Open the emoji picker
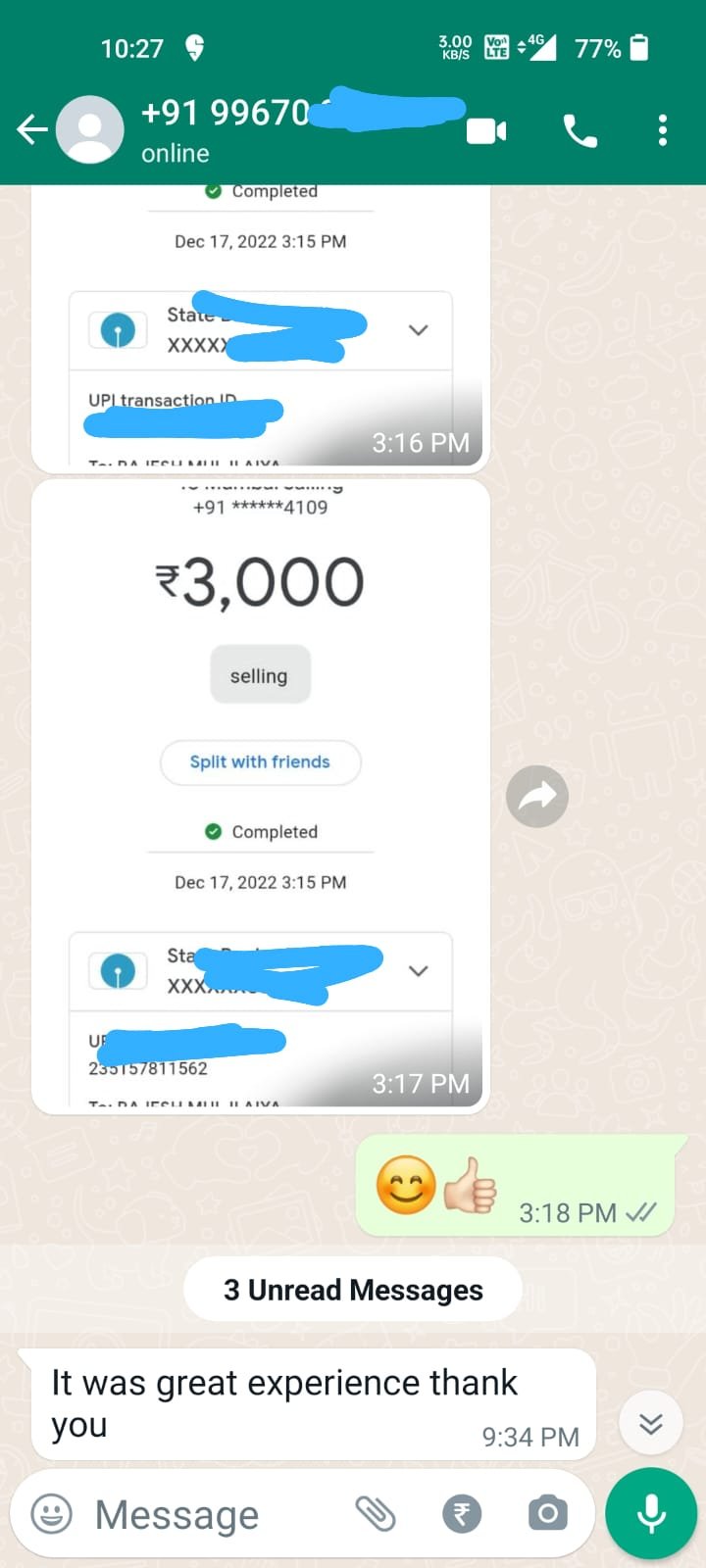Viewport: 706px width, 1568px height. pos(52,1514)
